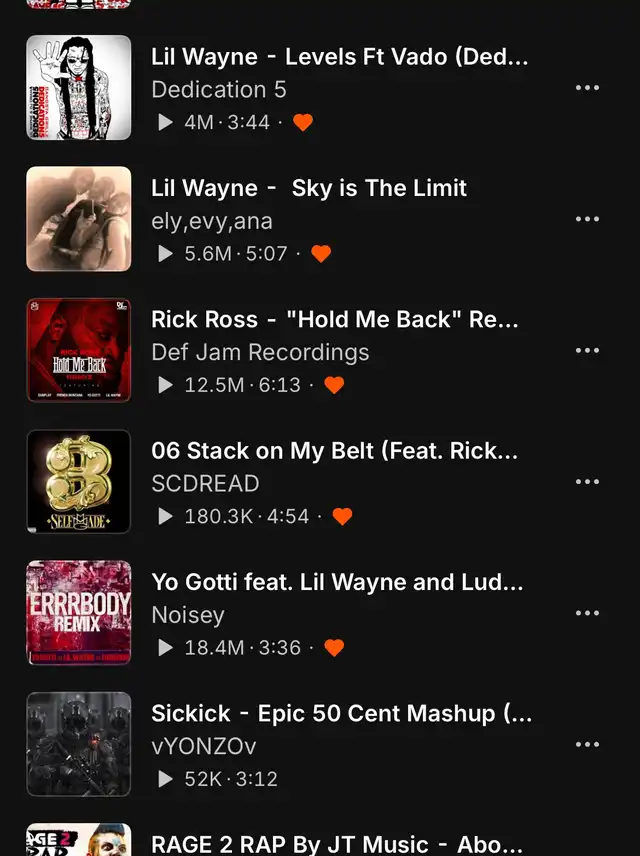
Task: Open more options for Levels Ft Vado
Action: click(x=587, y=88)
